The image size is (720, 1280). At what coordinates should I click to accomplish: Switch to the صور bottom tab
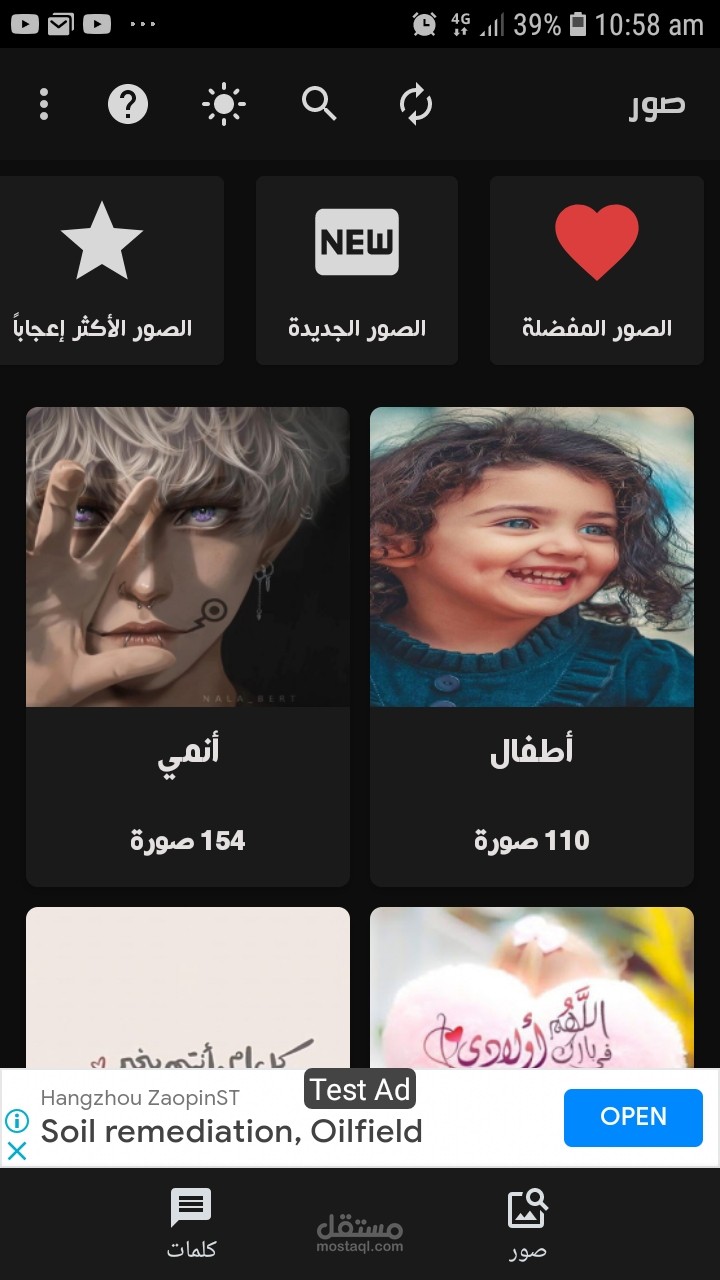coord(527,1224)
